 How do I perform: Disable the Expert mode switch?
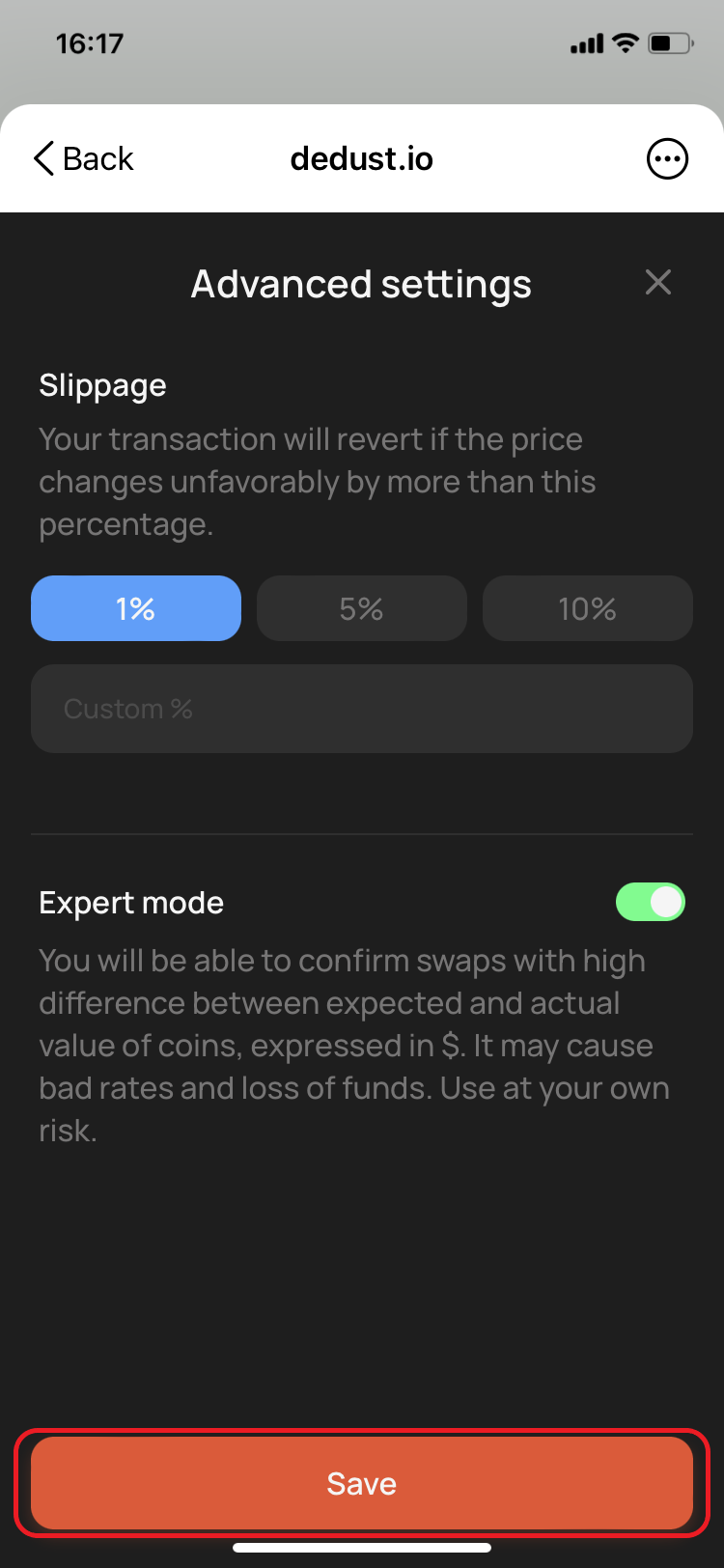(650, 903)
